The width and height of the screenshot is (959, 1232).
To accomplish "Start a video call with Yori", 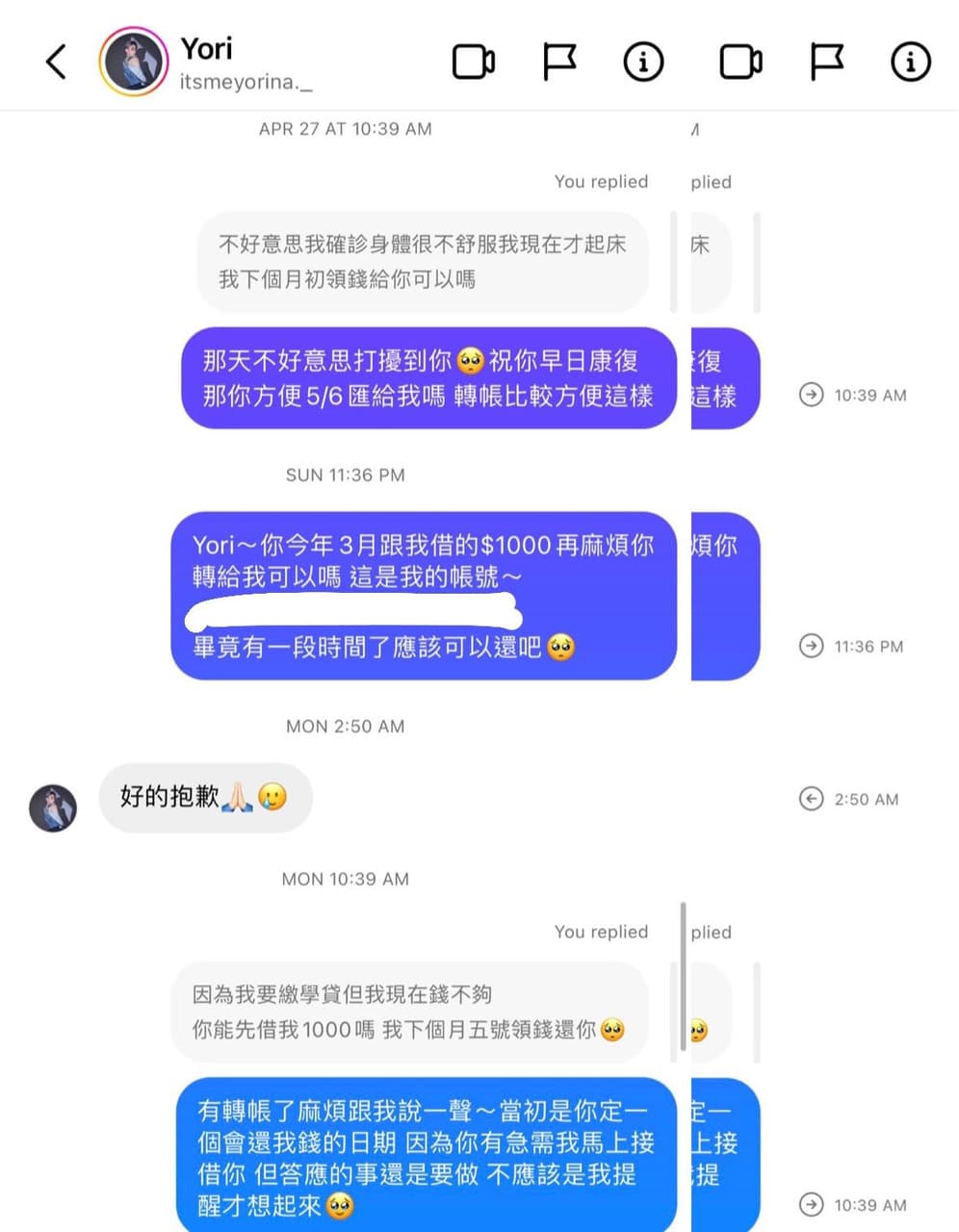I will pos(475,62).
